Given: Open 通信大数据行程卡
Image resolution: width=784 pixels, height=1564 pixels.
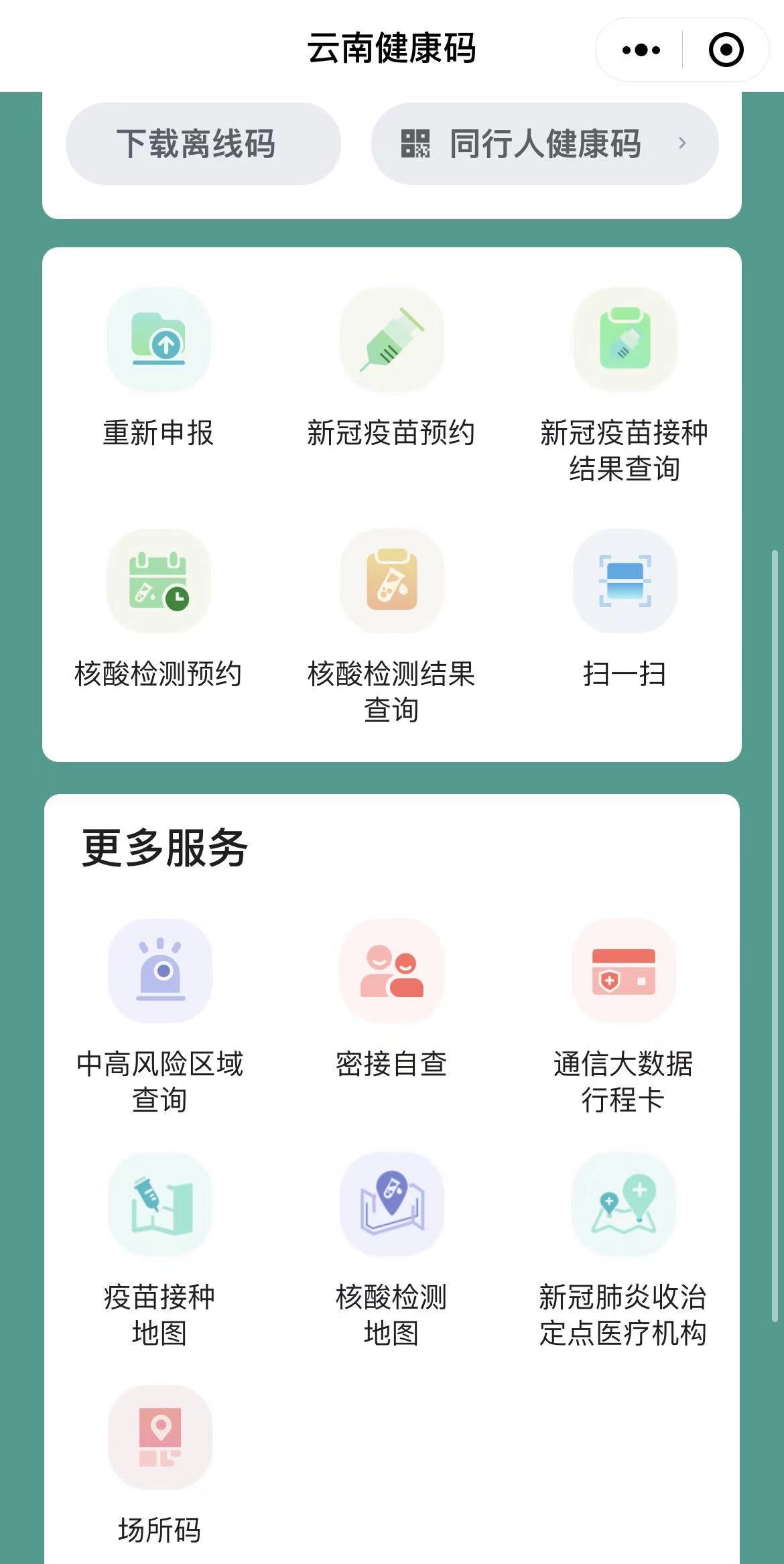Looking at the screenshot, I should point(623,972).
